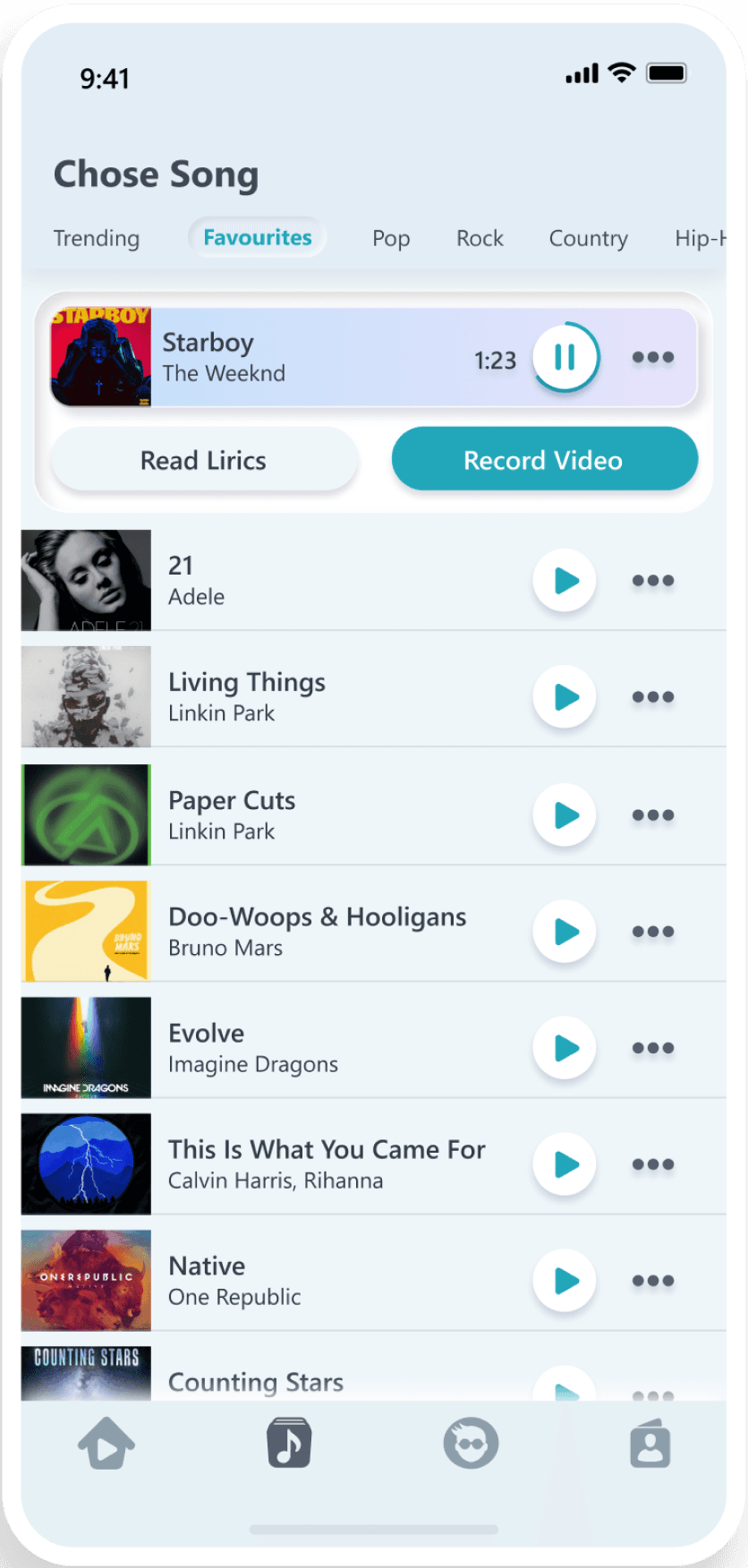Open the face with glasses tab
748x1568 pixels.
[471, 1443]
